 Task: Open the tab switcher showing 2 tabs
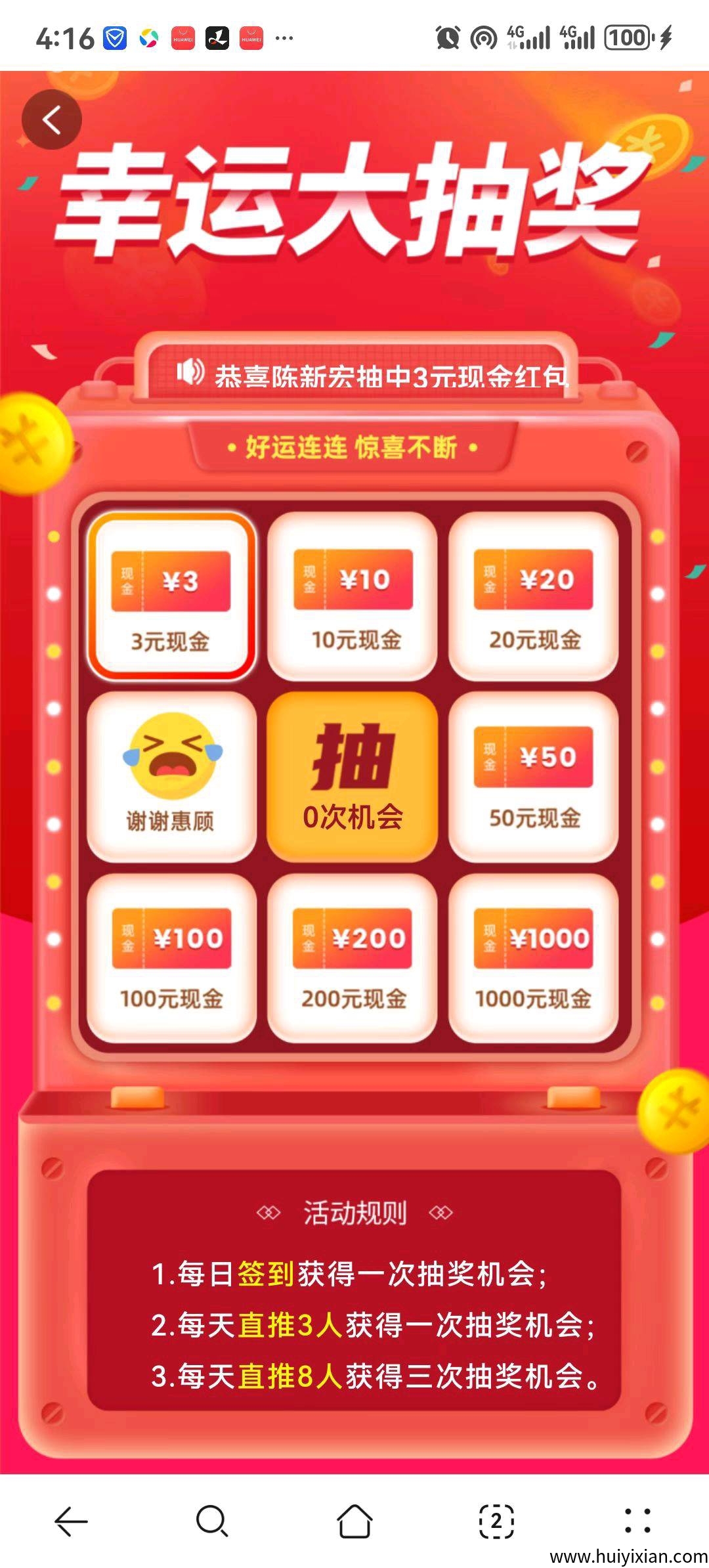pos(496,1521)
